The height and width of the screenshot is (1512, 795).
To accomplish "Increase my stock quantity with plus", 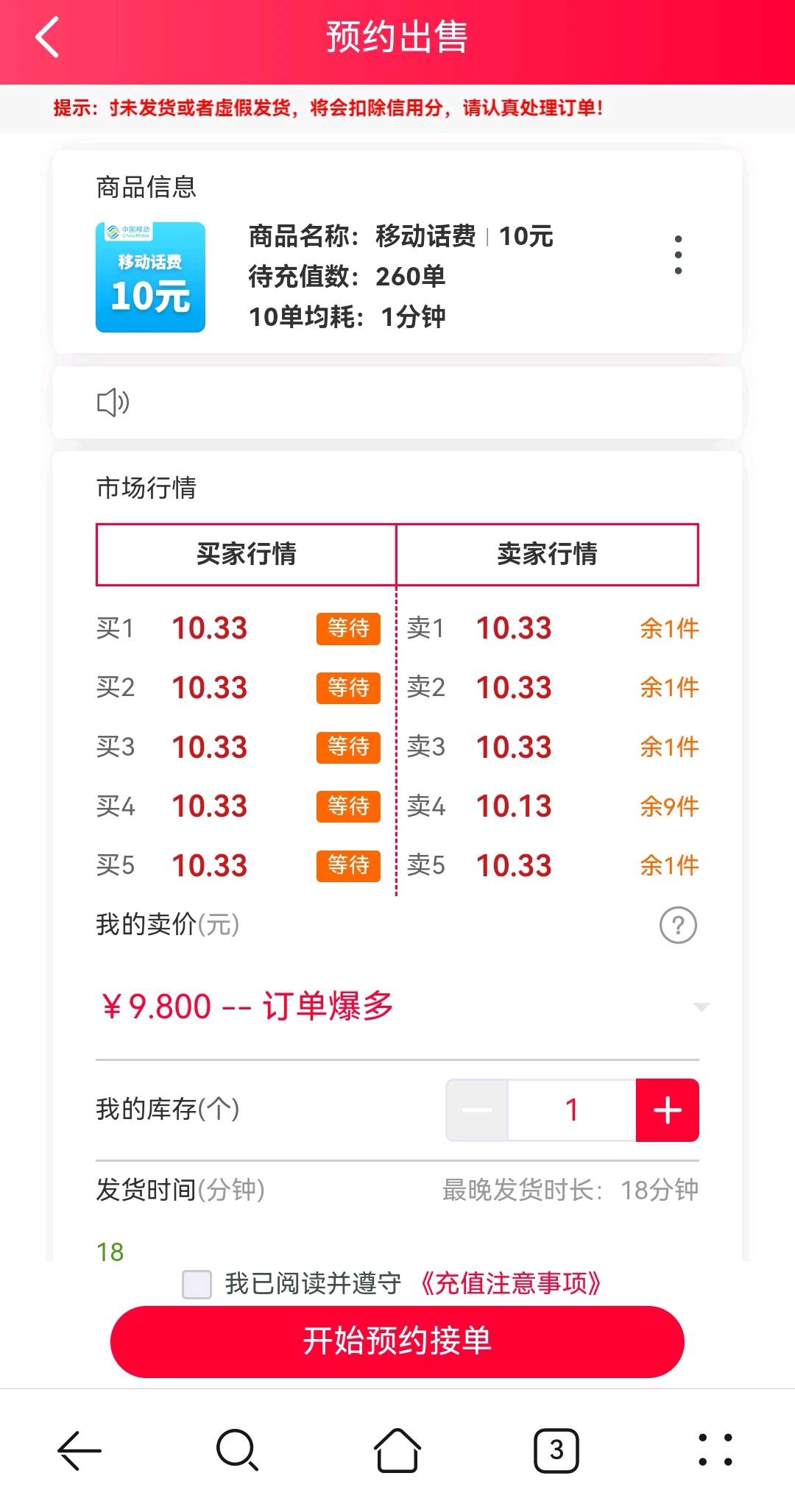I will 668,1110.
